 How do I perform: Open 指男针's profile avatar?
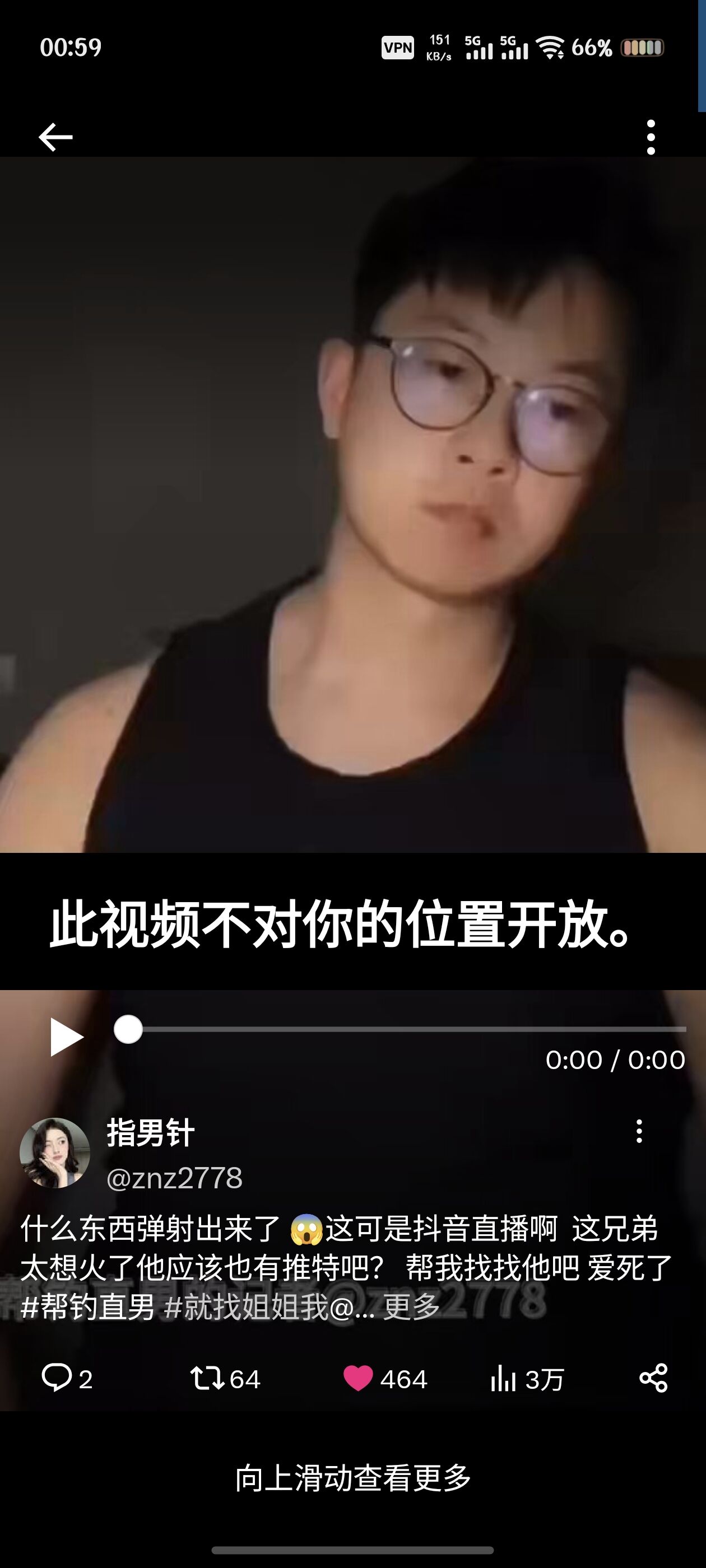(55, 1153)
